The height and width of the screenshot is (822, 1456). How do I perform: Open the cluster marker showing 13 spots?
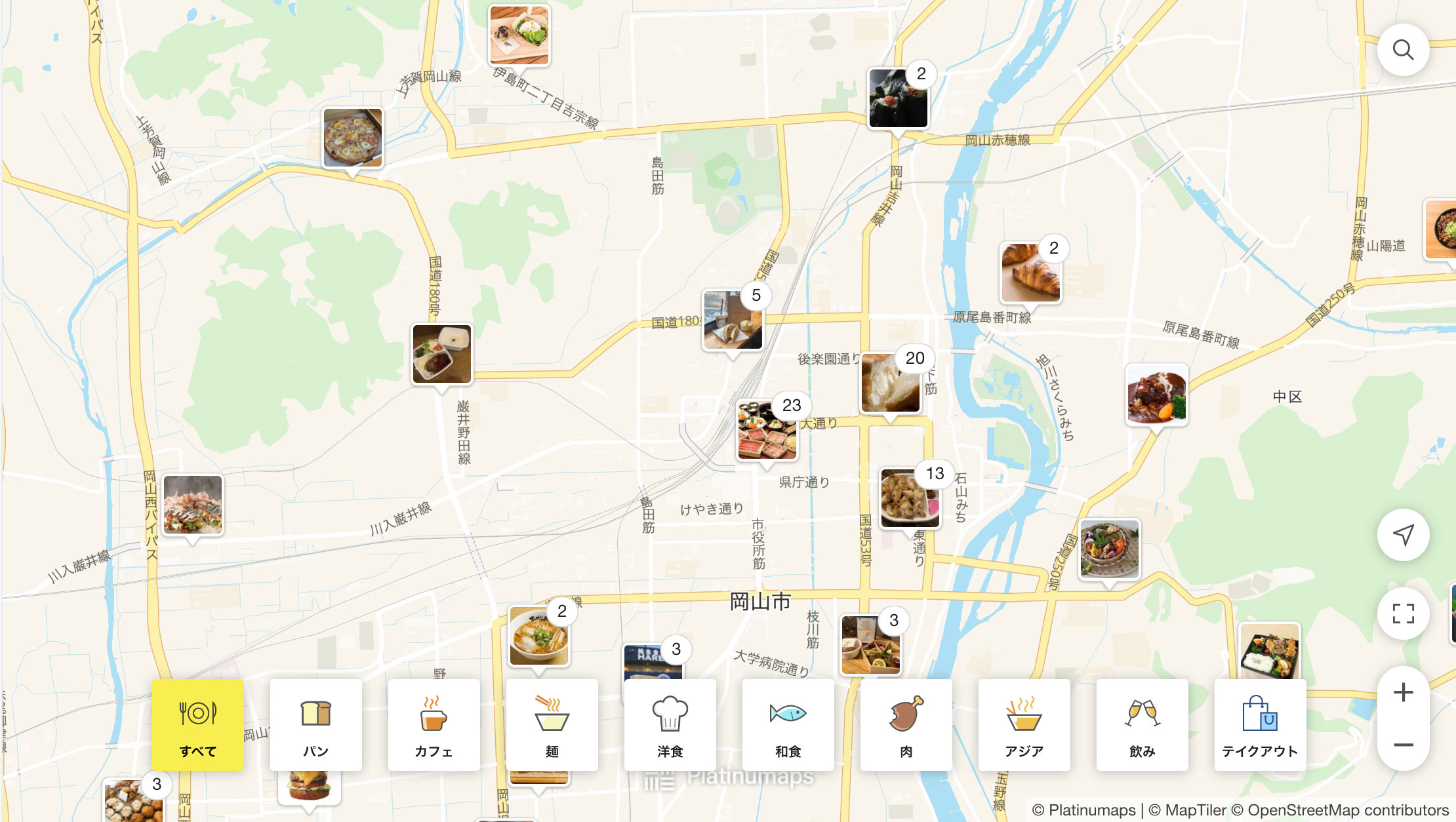point(910,498)
